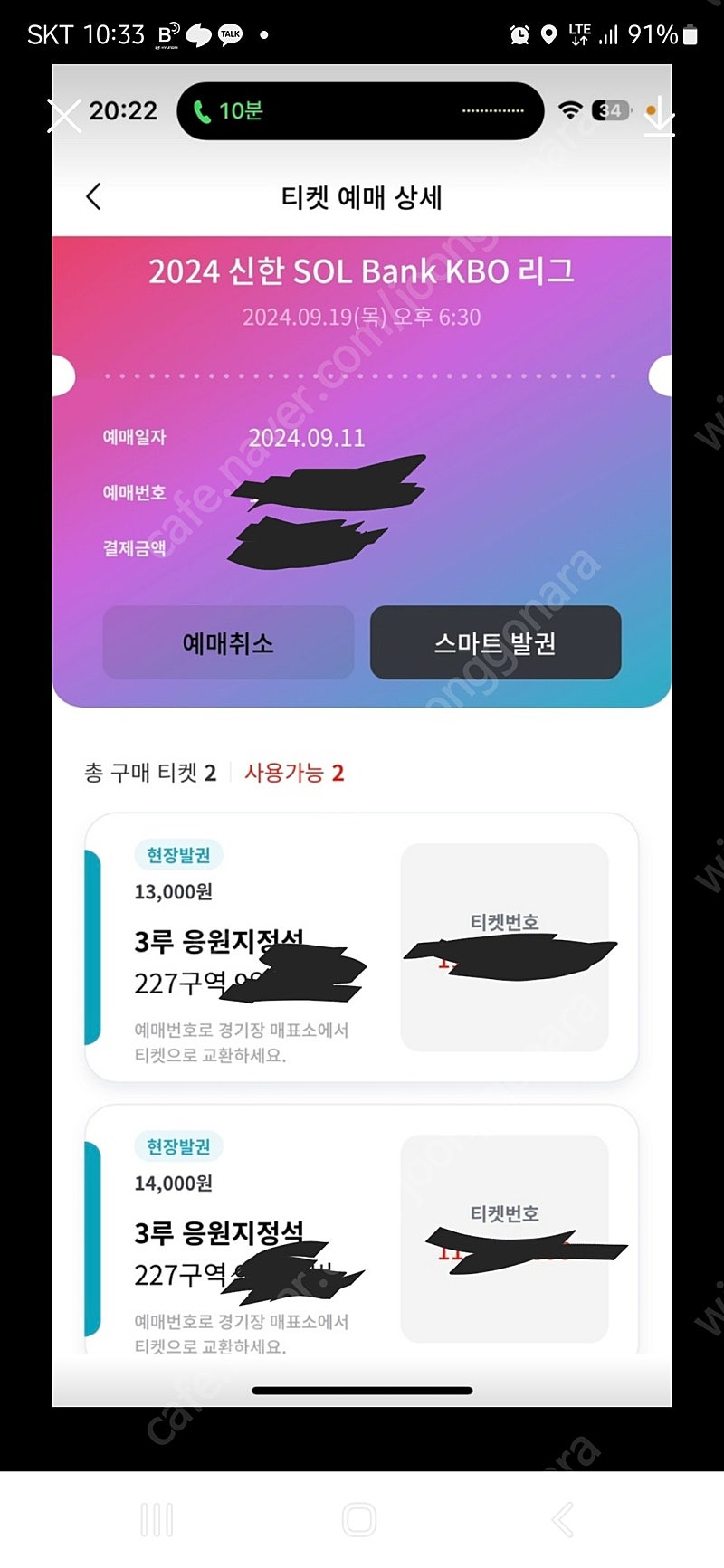Download the image with the arrow icon
Viewport: 724px width, 1568px height.
click(659, 116)
